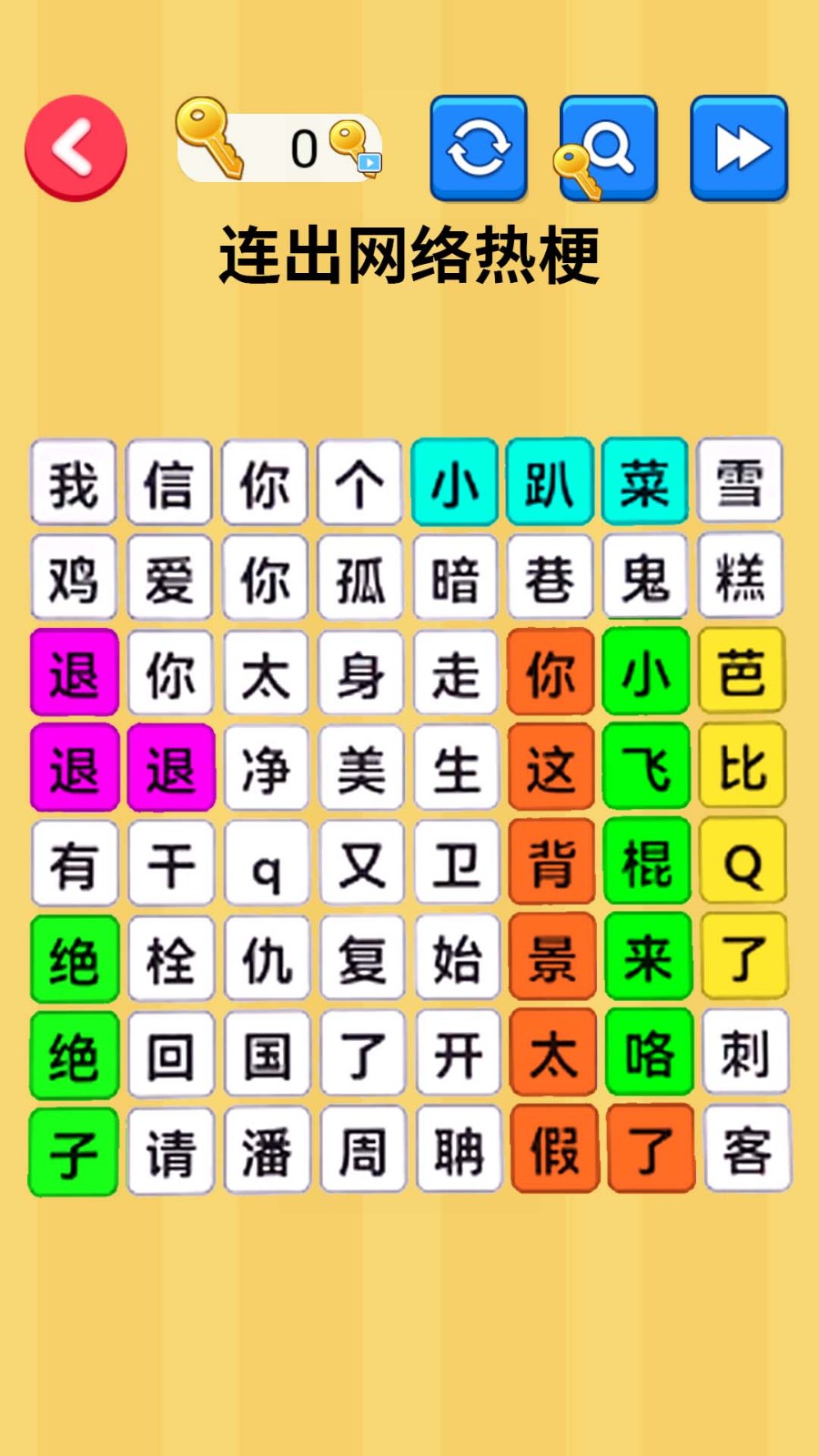Viewport: 819px width, 1456px height.
Task: Use the magnifier hint button
Action: [x=608, y=147]
